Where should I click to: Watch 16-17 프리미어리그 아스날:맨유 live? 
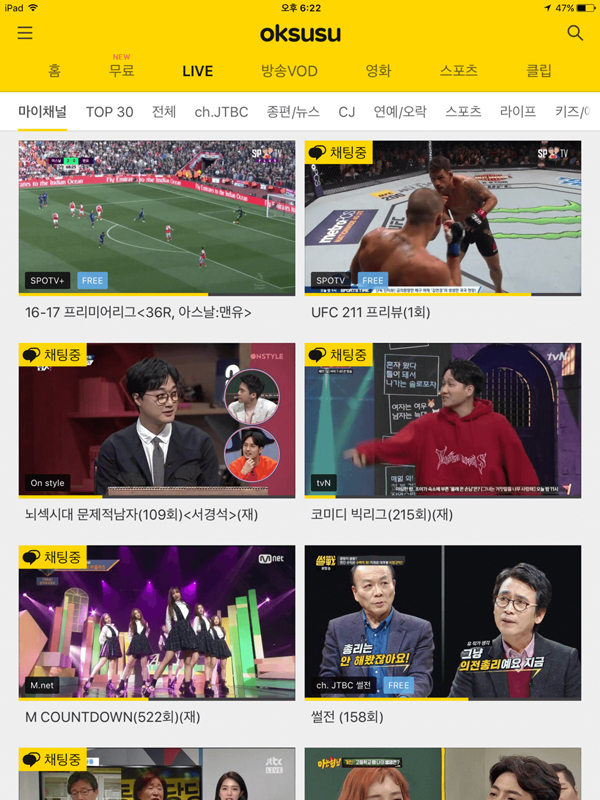click(157, 218)
